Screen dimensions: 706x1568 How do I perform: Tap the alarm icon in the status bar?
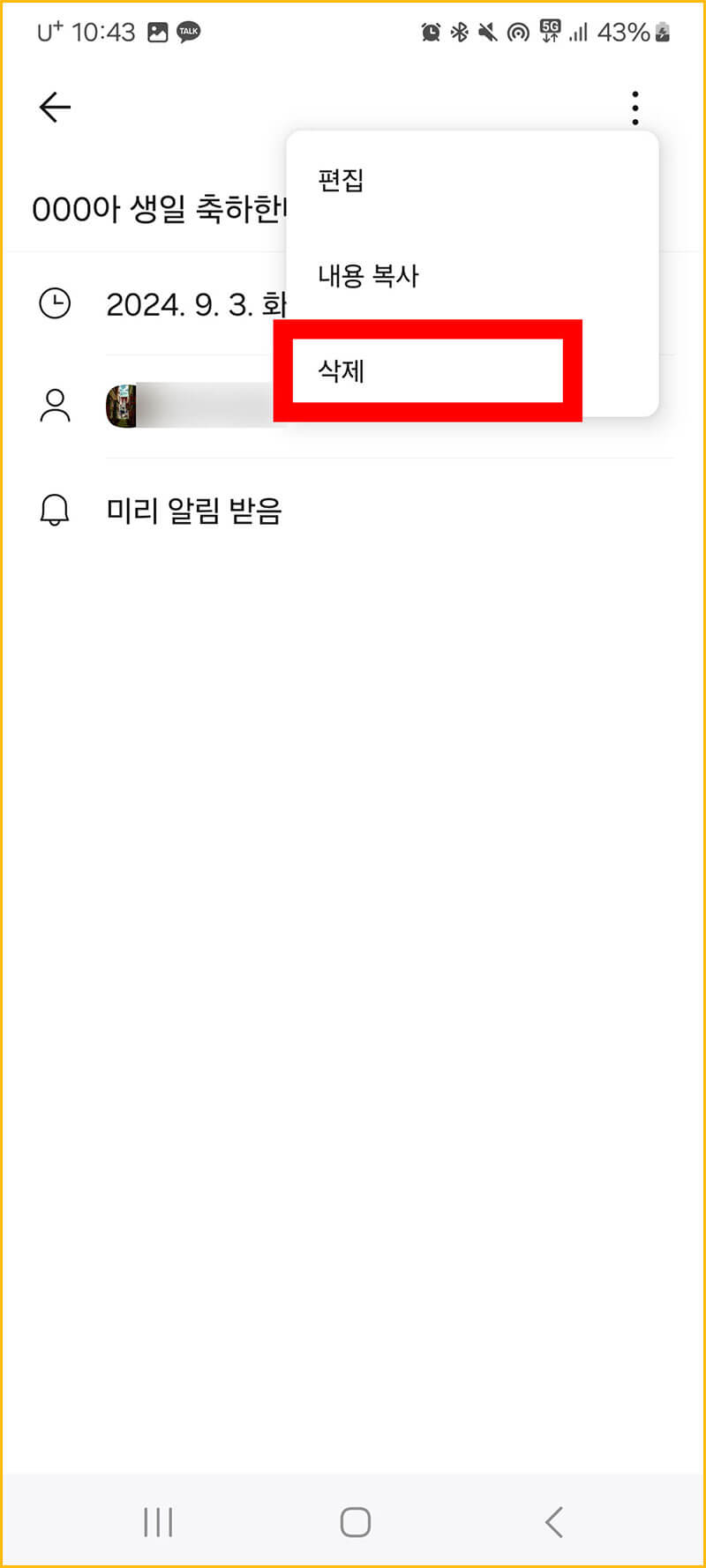[x=430, y=32]
